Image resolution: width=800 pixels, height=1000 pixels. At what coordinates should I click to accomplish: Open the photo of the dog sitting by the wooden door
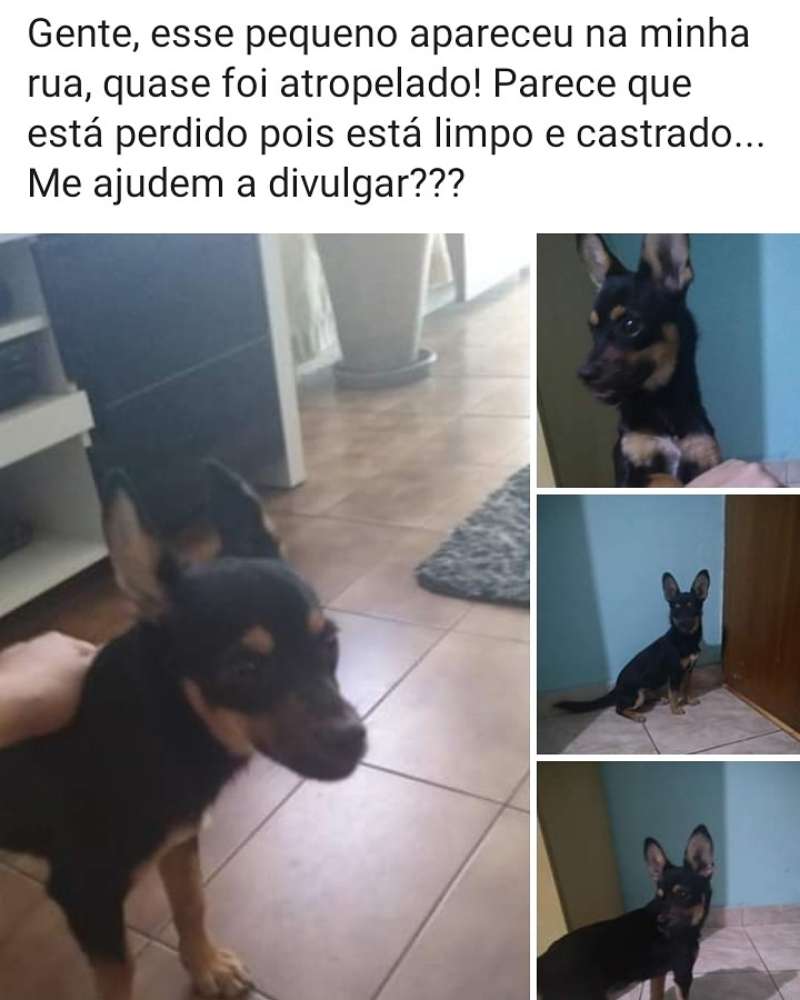click(x=668, y=623)
